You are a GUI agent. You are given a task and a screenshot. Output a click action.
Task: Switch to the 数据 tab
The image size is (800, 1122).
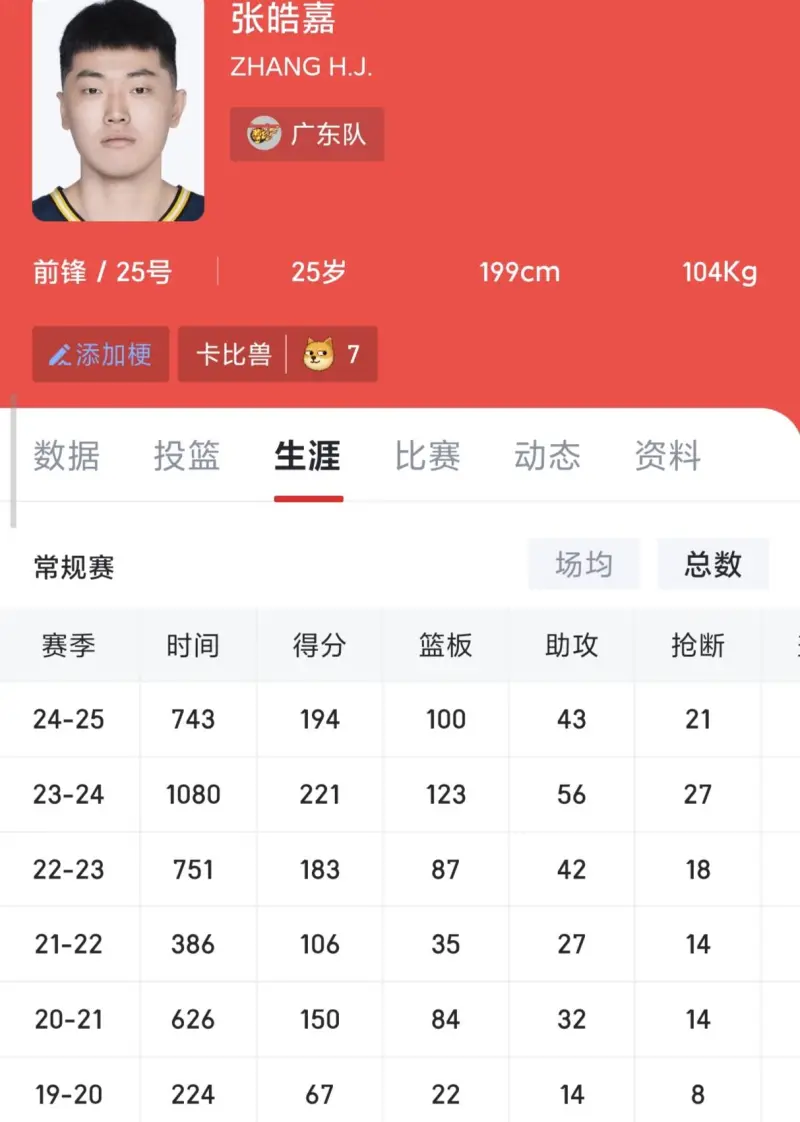(x=66, y=456)
